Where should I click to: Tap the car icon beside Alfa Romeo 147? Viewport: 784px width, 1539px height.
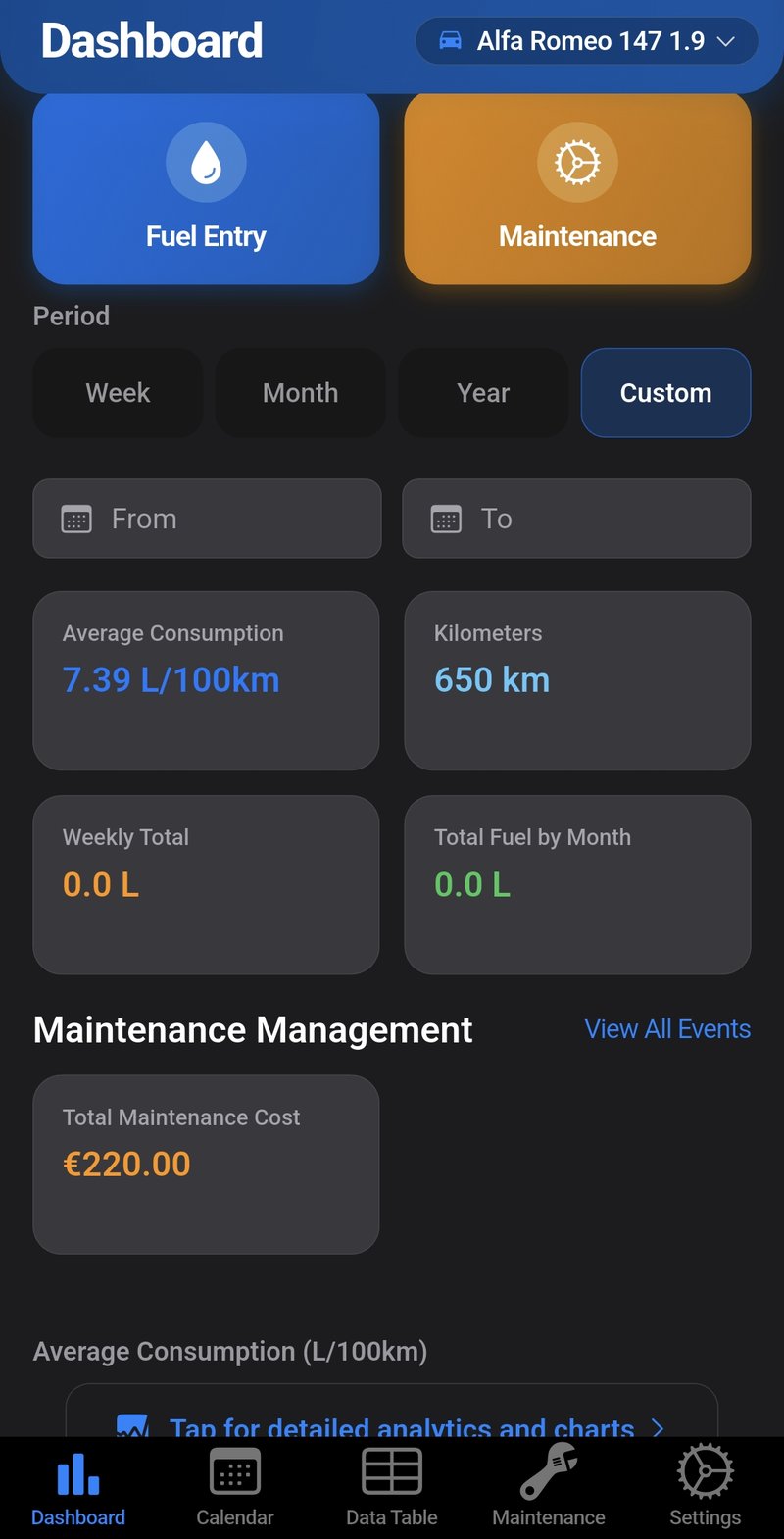450,41
